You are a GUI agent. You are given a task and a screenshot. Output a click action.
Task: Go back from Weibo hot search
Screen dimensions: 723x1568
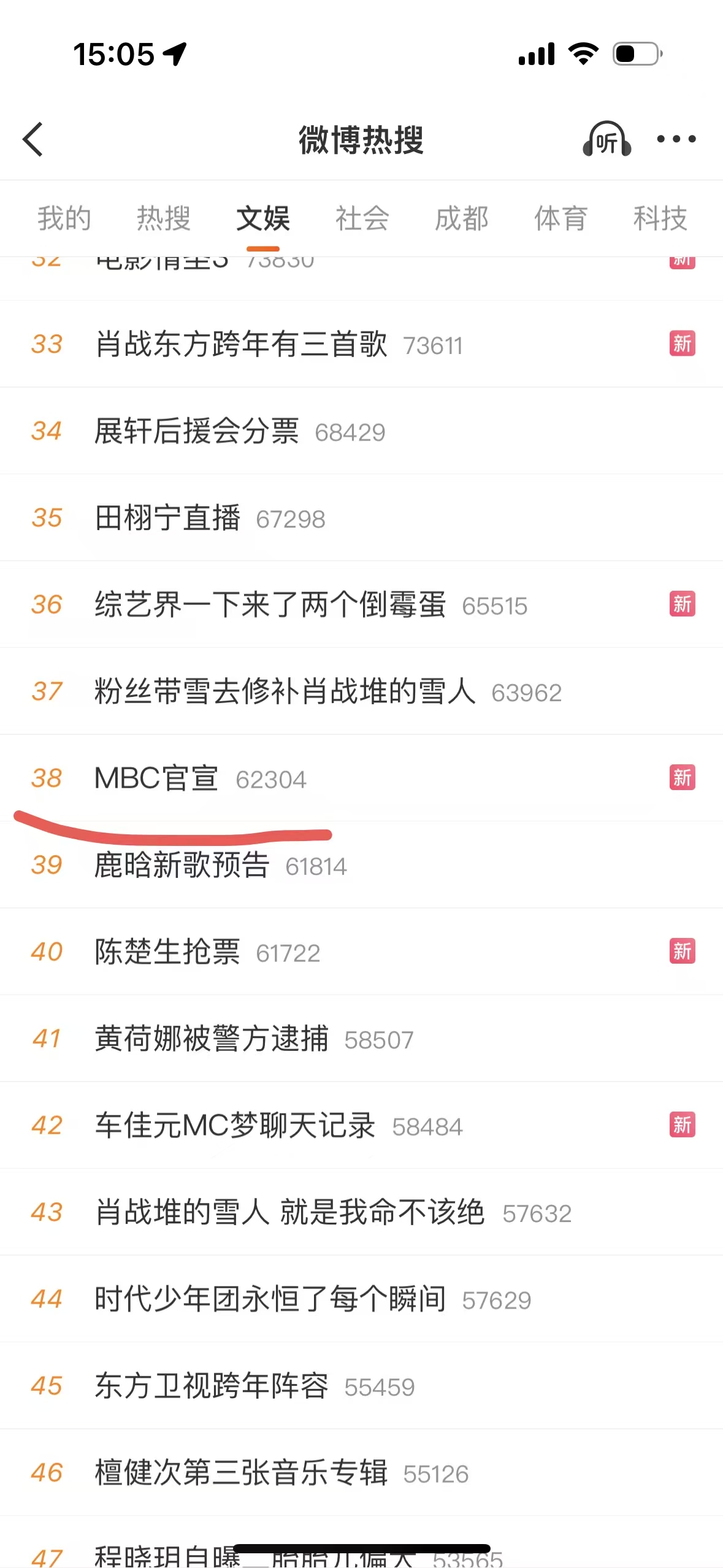pos(33,139)
